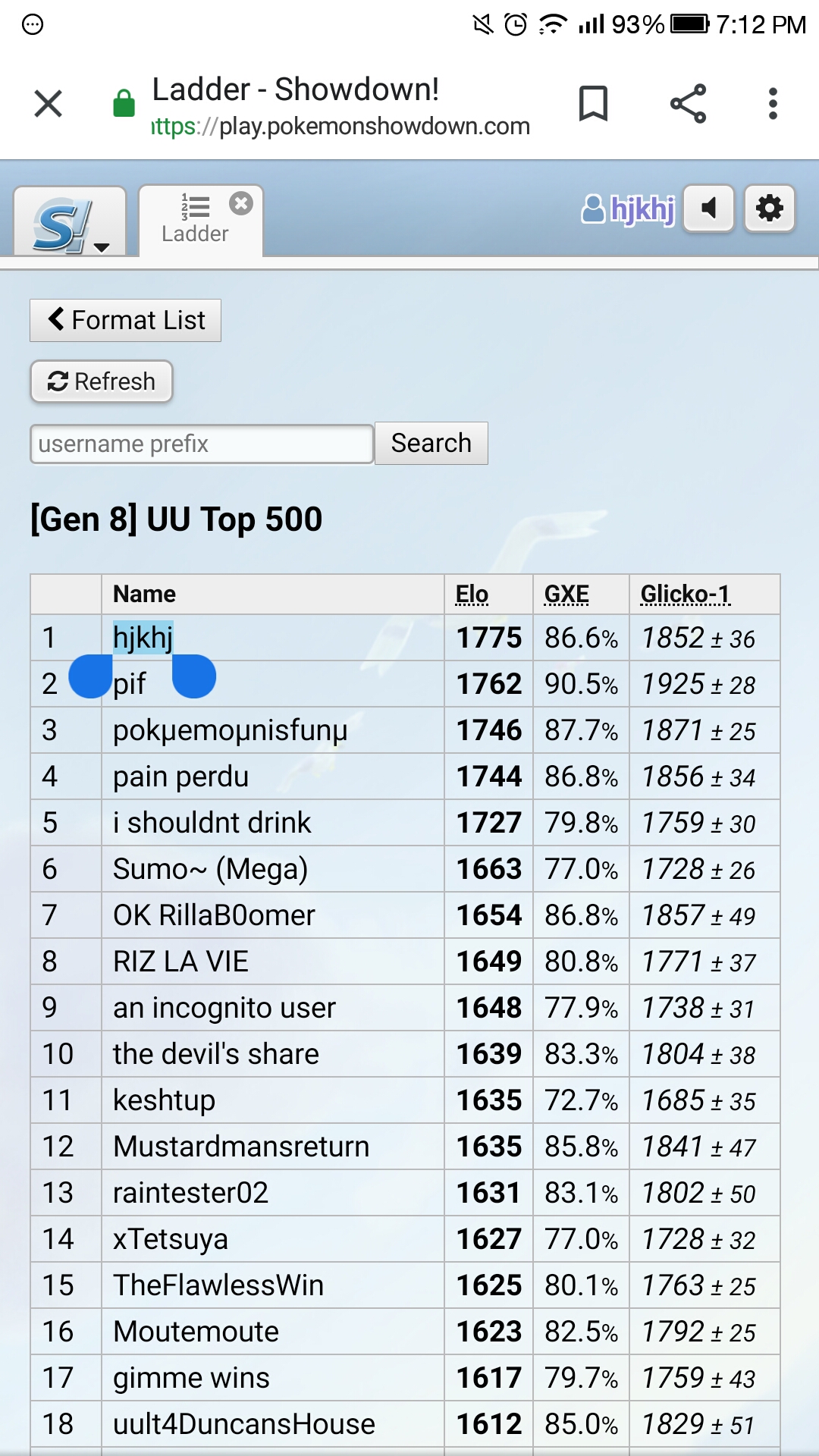Viewport: 819px width, 1456px height.
Task: Tap the Glicko-1 column header
Action: 686,594
